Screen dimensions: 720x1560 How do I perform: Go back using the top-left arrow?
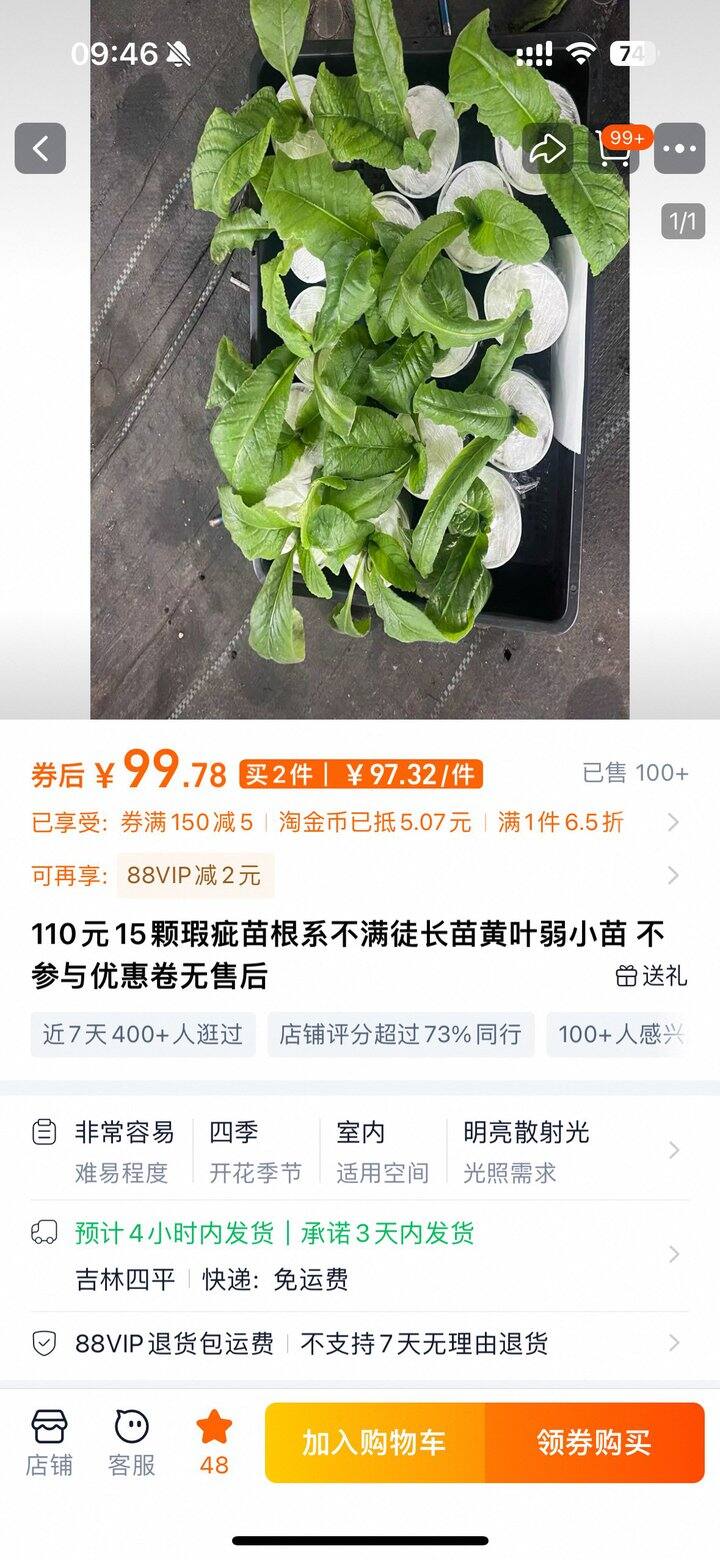(x=40, y=149)
